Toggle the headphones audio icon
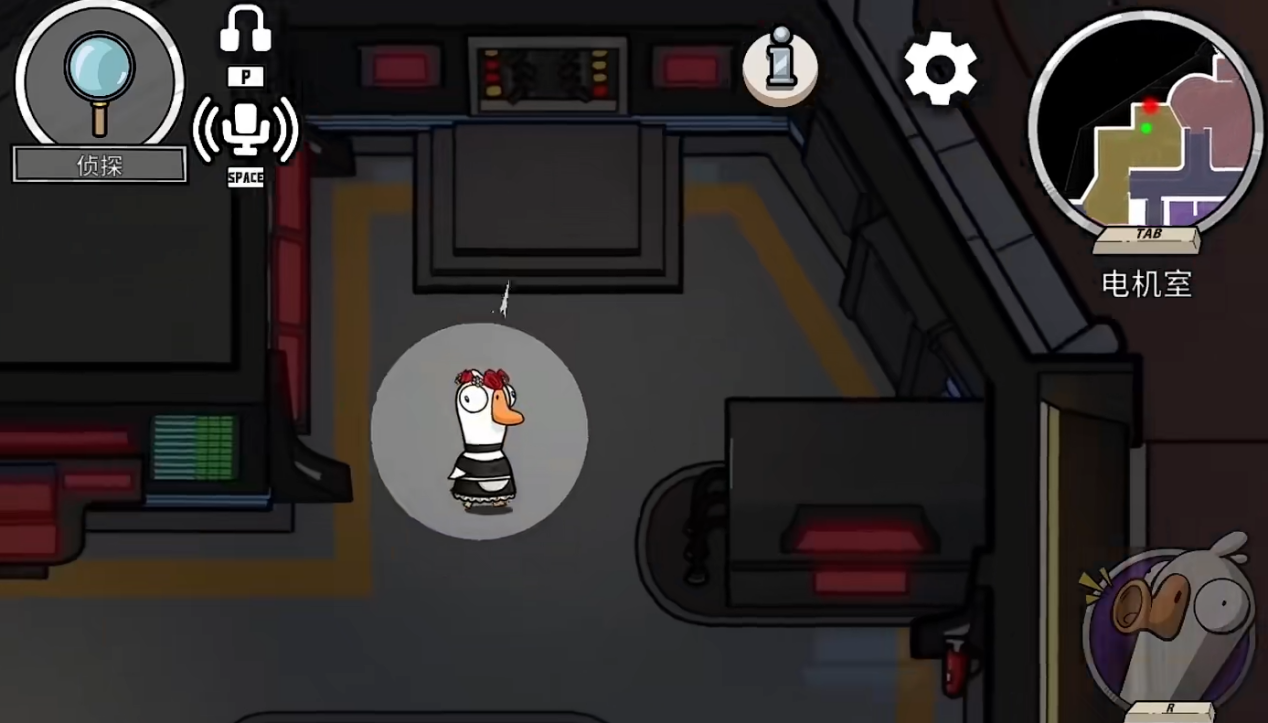 point(245,30)
